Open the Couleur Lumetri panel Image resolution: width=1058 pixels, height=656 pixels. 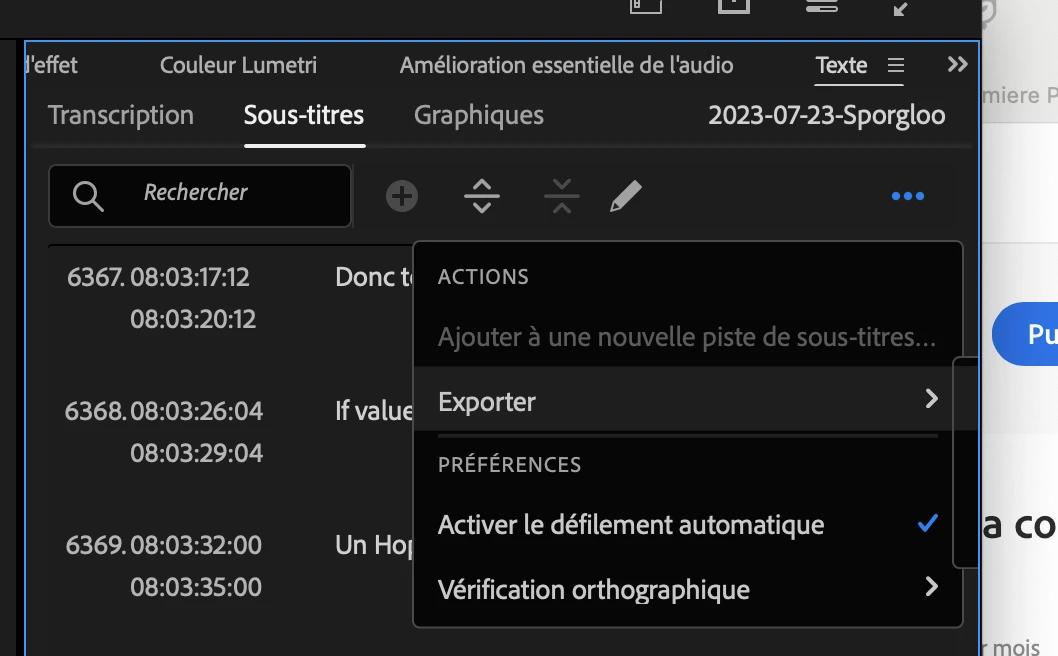[238, 66]
